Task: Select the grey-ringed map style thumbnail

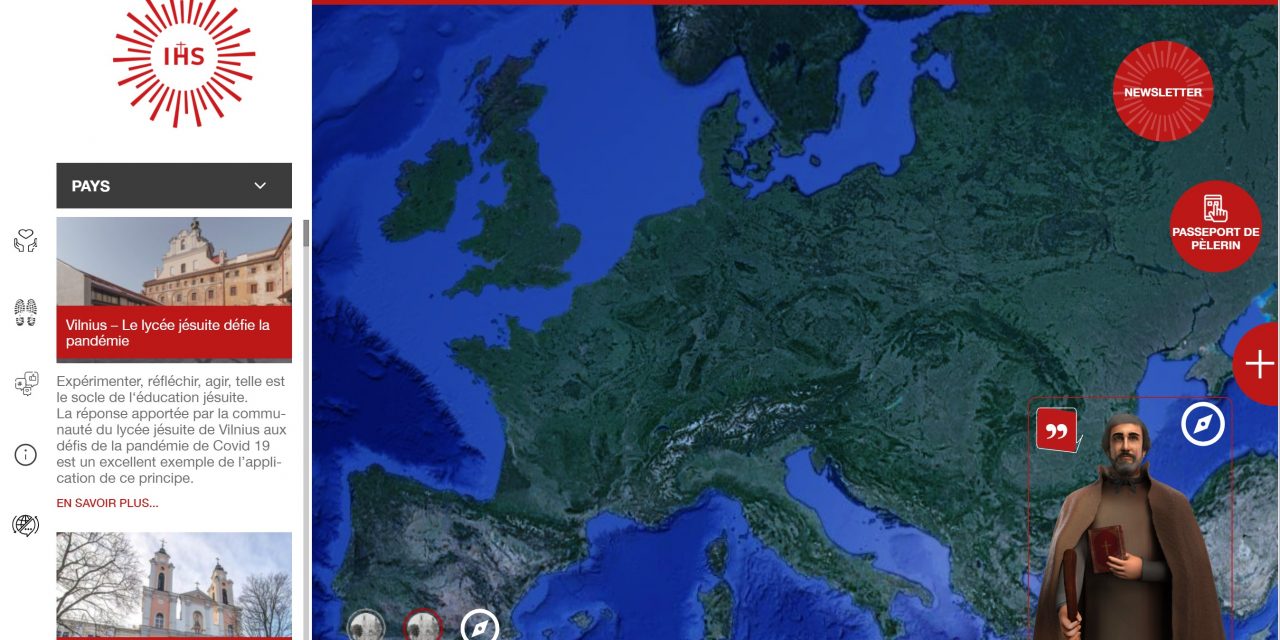Action: 366,627
